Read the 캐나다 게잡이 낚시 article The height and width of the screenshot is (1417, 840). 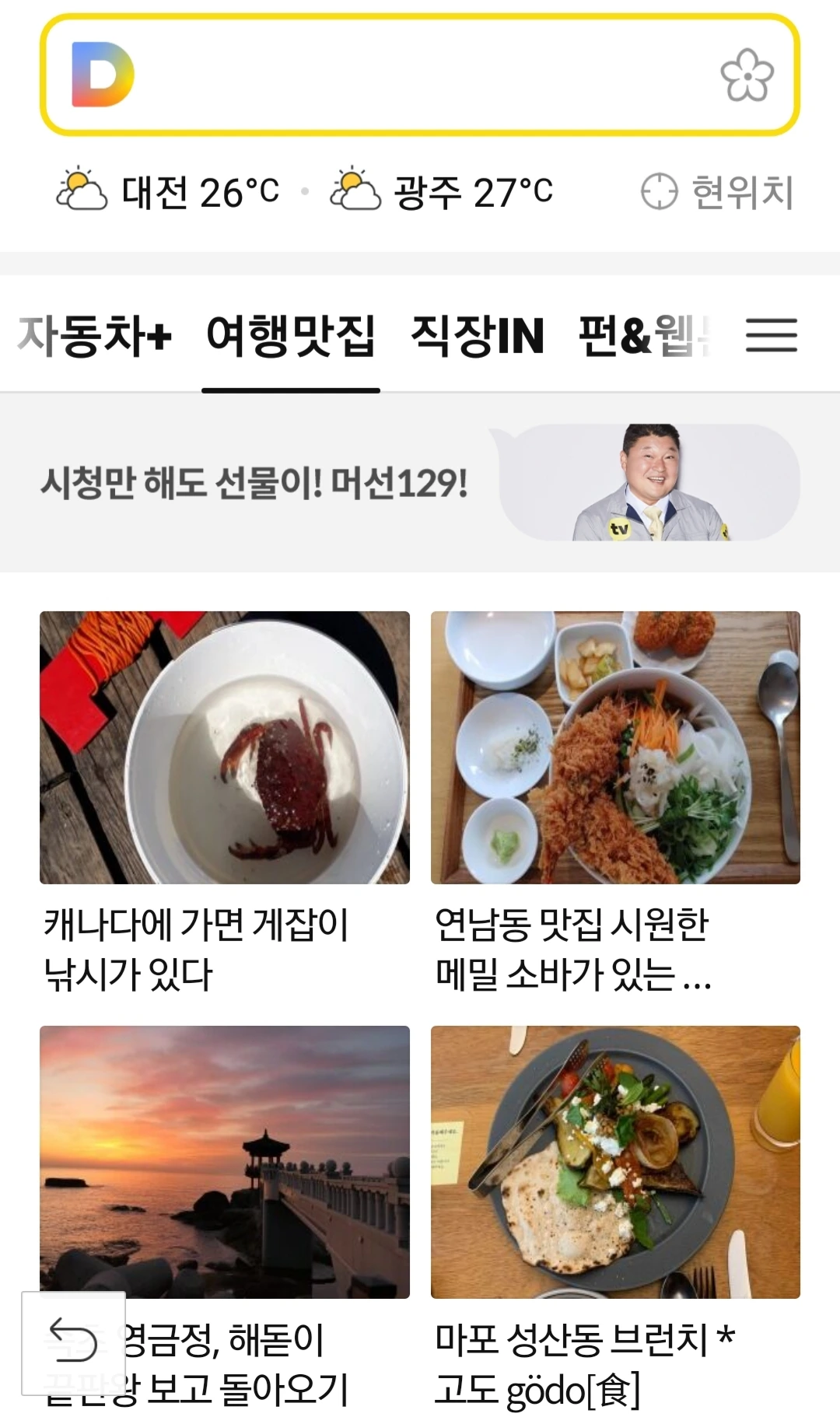225,801
